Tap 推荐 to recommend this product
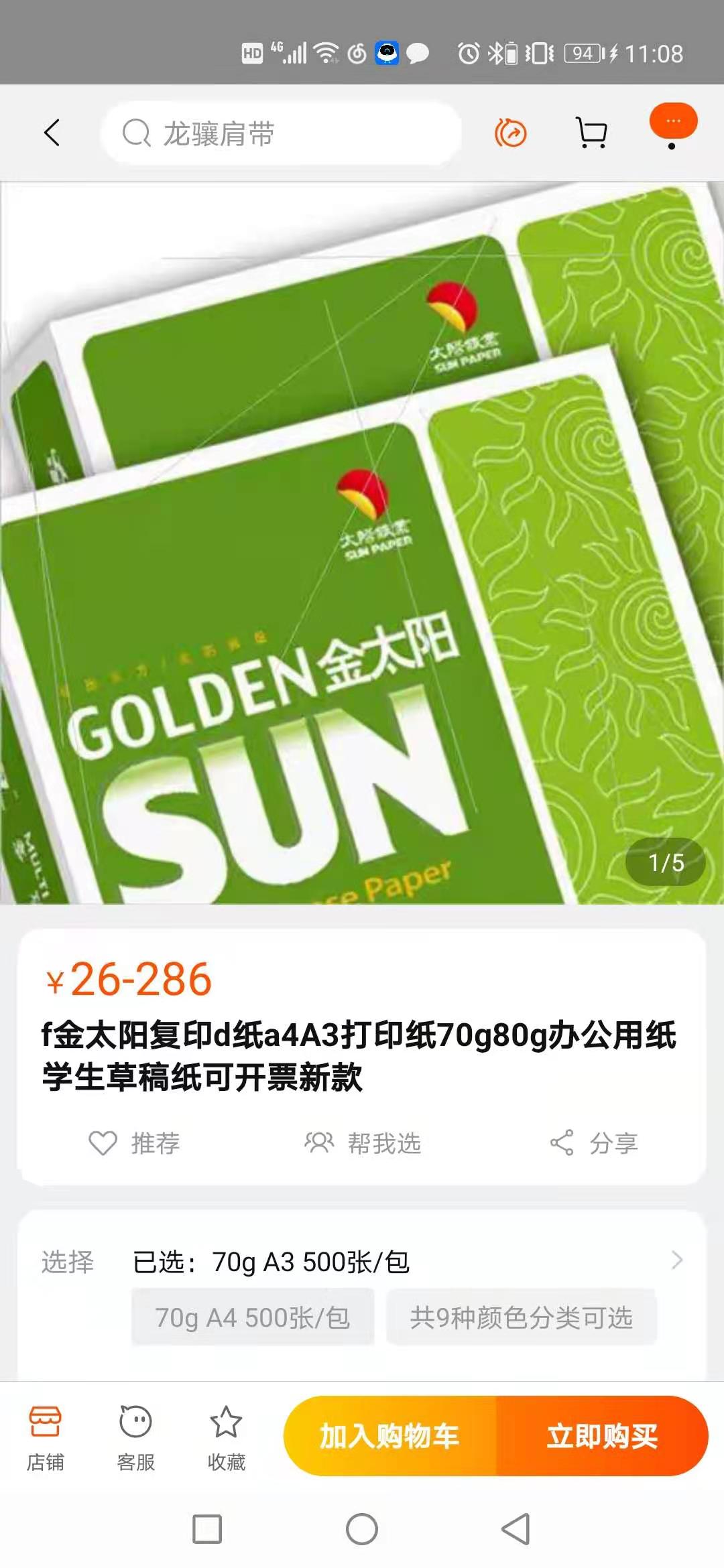 pyautogui.click(x=134, y=1143)
